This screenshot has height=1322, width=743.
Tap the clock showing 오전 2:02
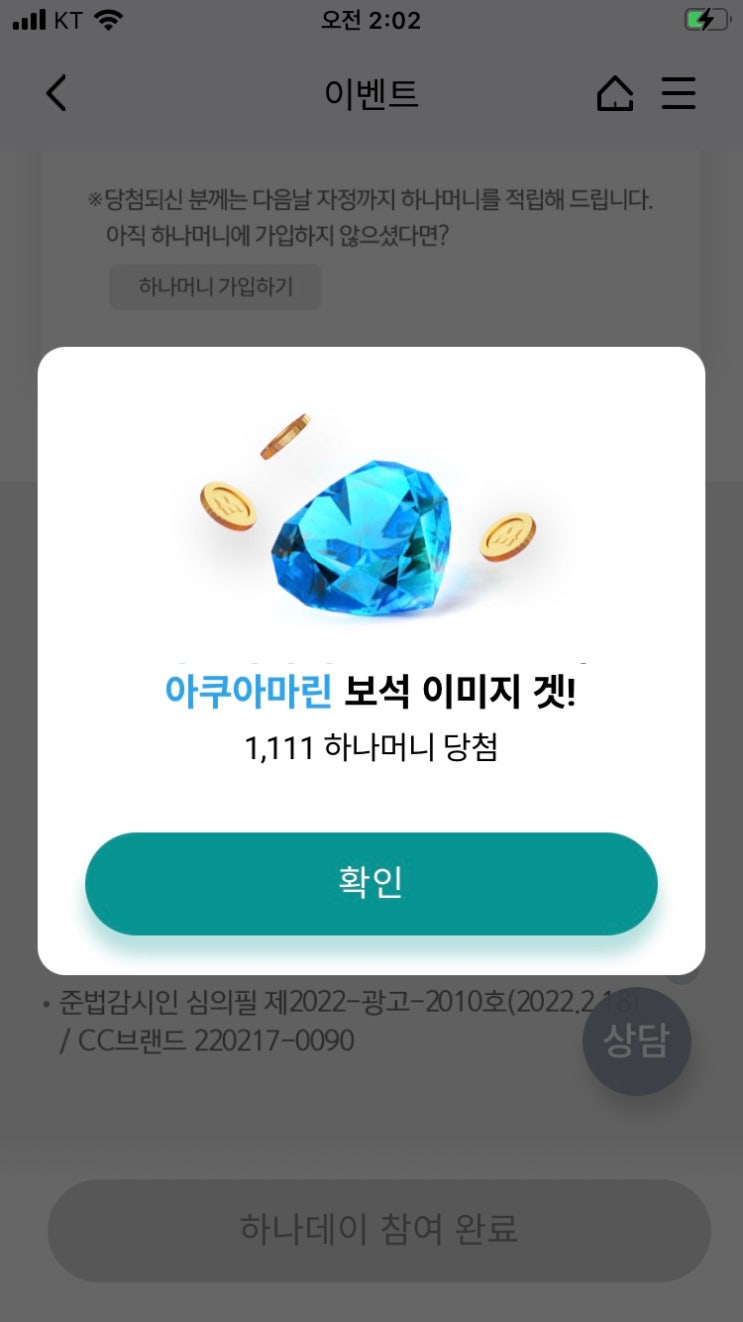(x=371, y=20)
